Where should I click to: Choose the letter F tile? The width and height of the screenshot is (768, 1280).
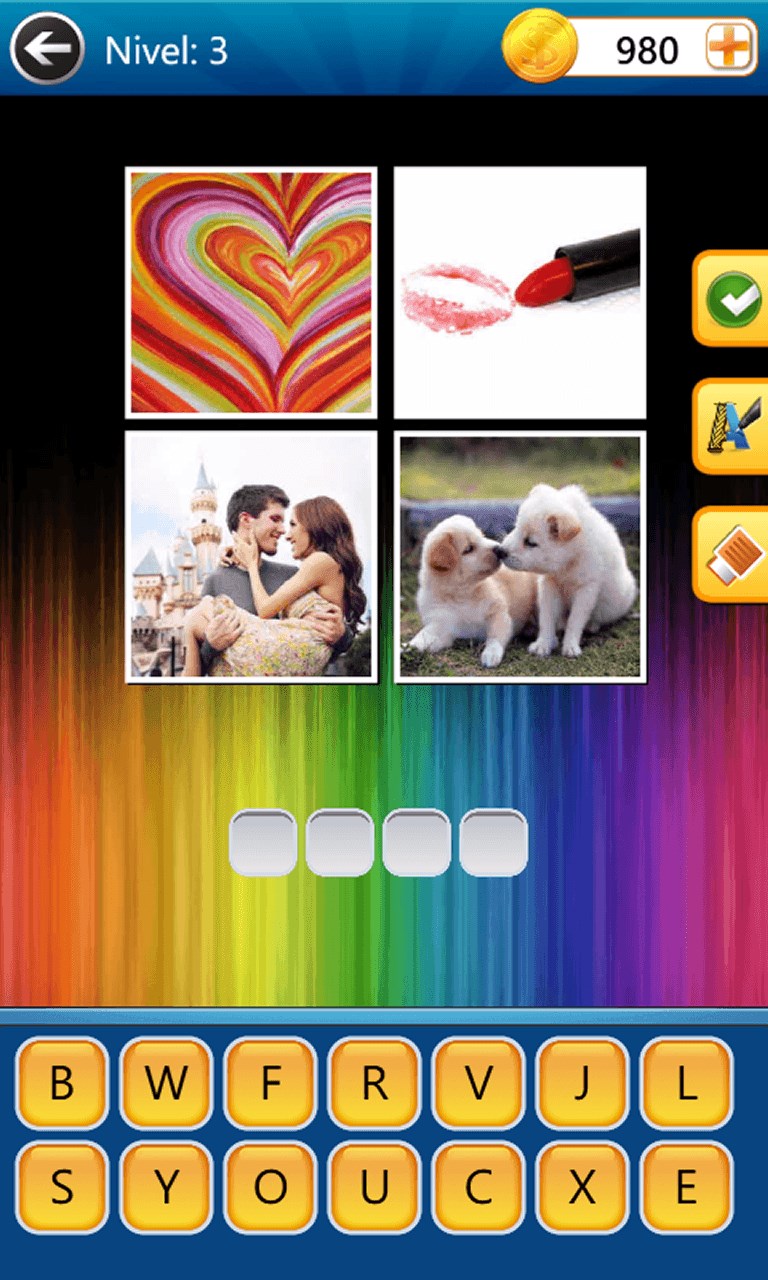[x=270, y=1083]
